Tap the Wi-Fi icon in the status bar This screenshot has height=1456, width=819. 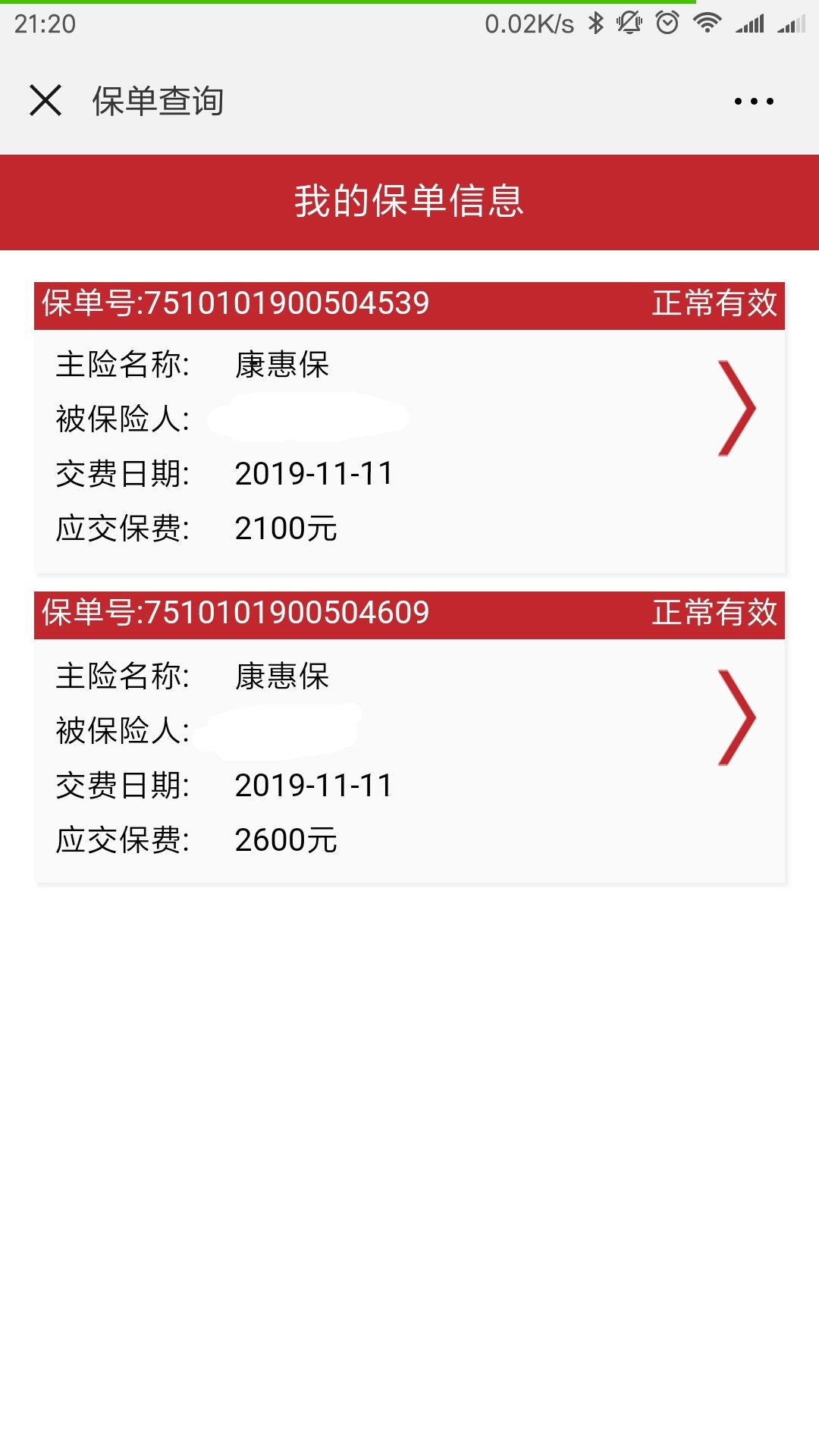(x=707, y=23)
